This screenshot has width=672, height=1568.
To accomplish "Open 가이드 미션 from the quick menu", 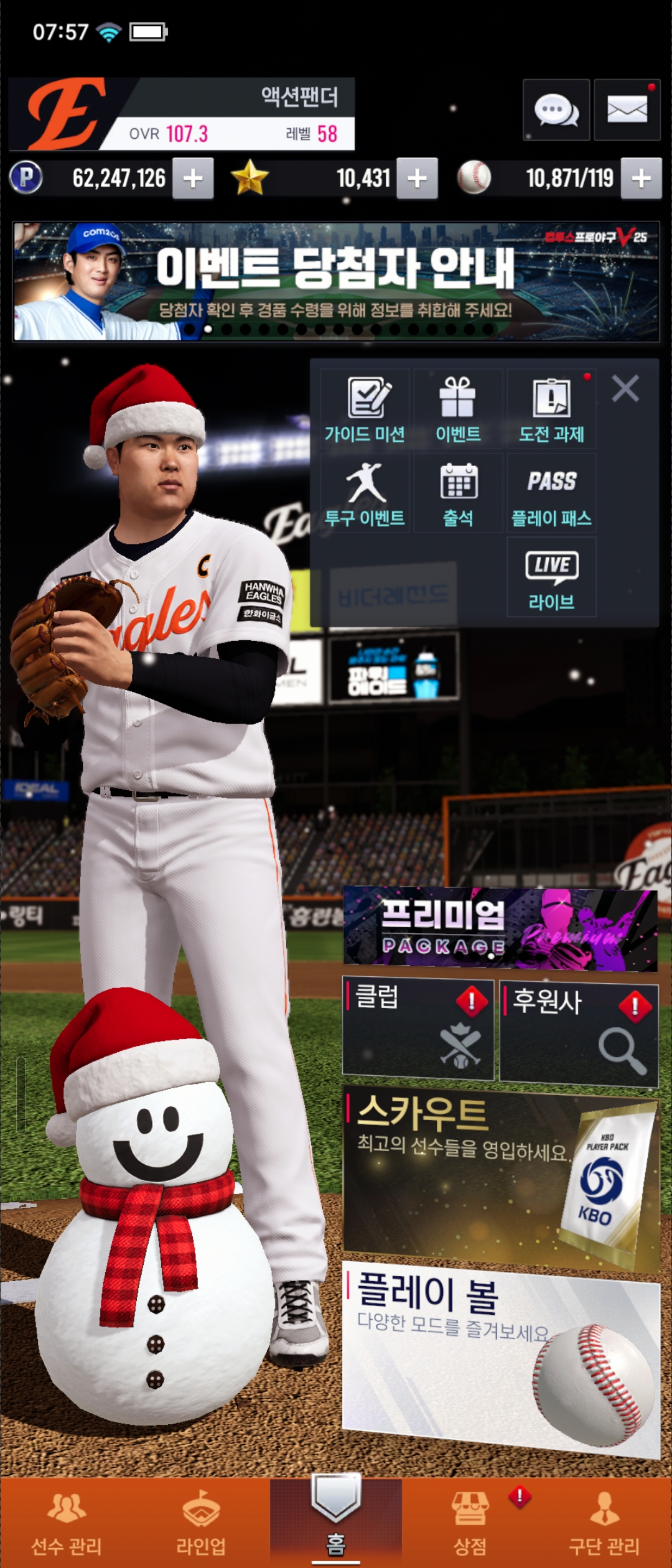I will (x=365, y=409).
